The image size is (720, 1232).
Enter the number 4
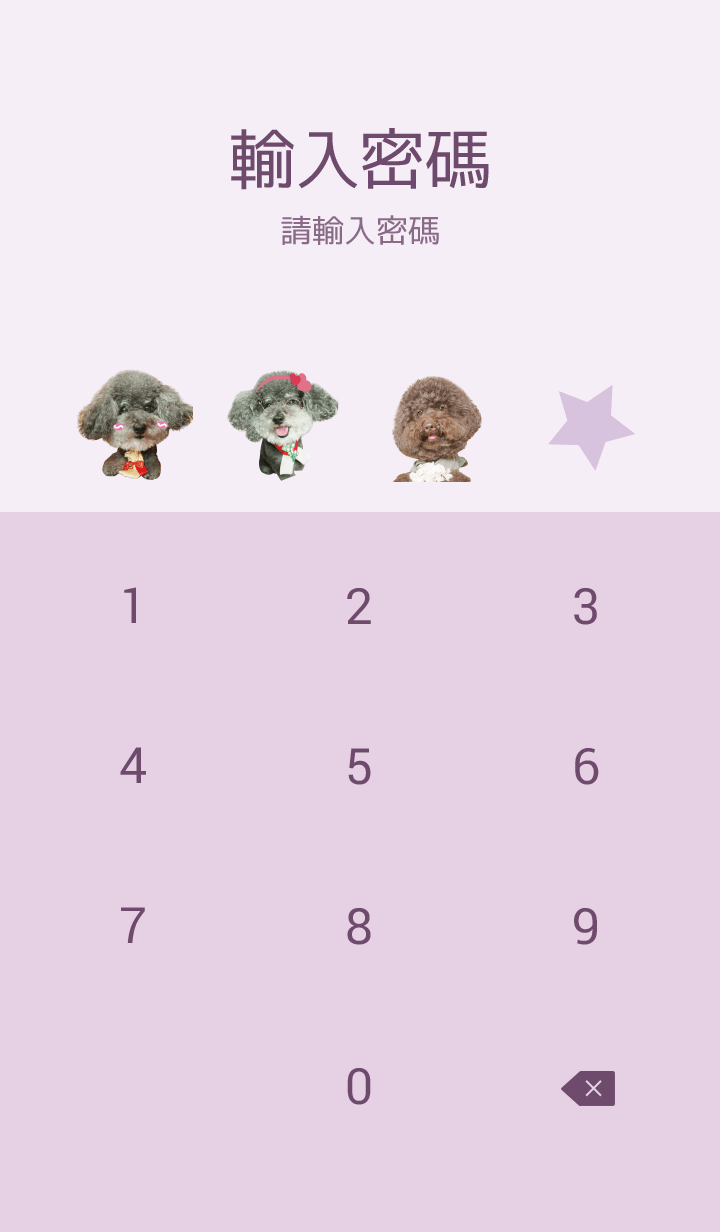tap(132, 767)
